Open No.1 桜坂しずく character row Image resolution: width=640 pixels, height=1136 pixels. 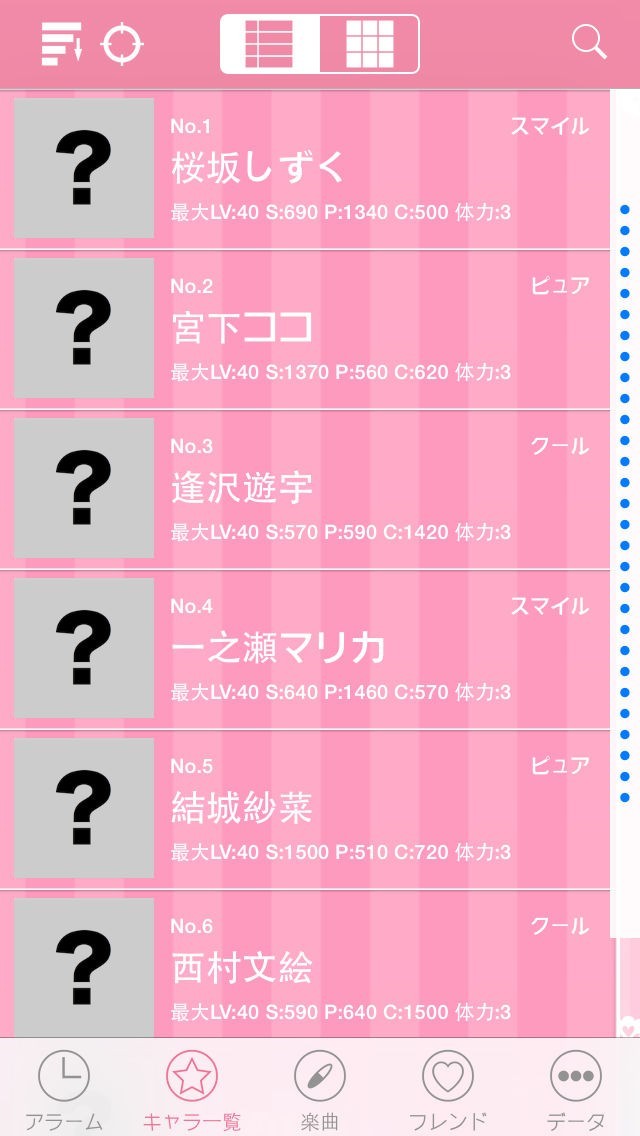click(x=305, y=169)
